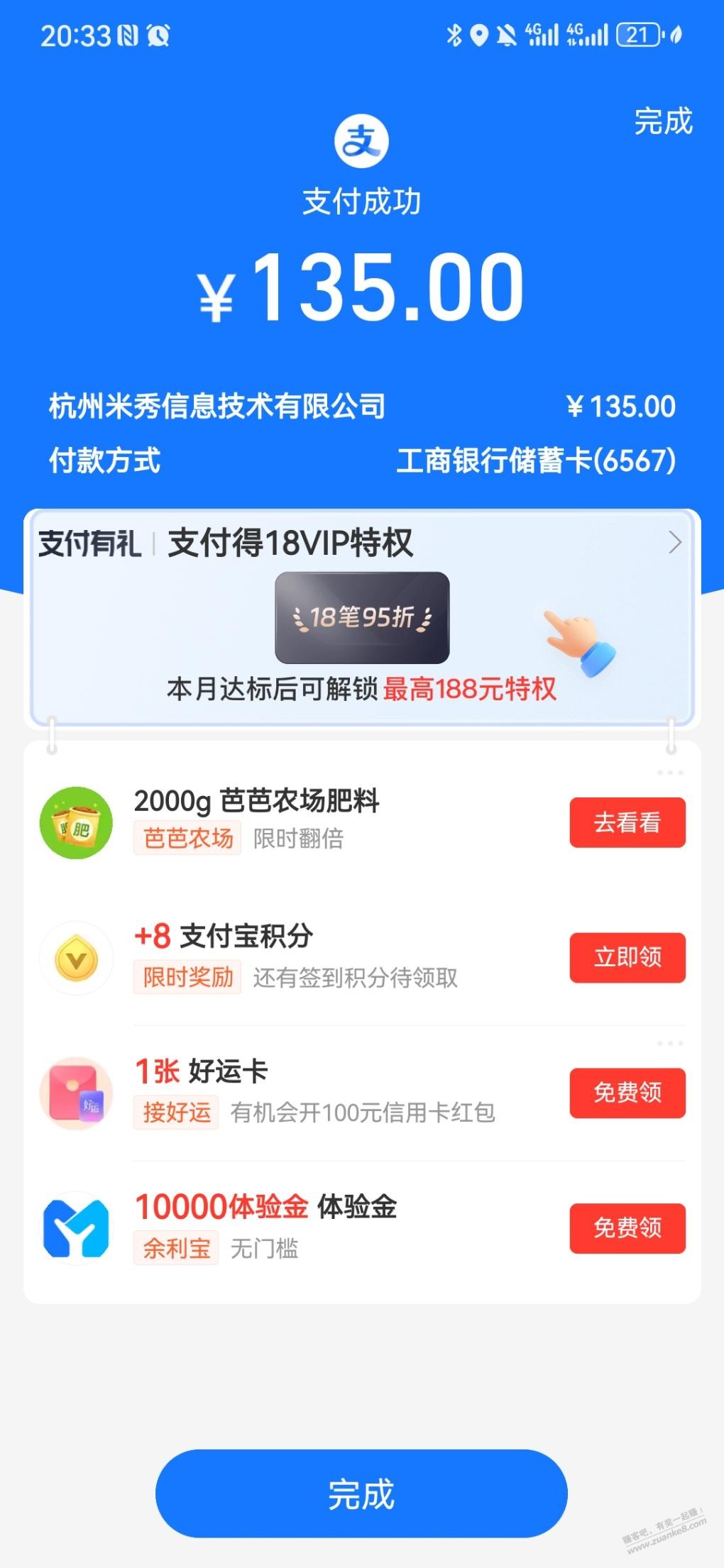Screen dimensions: 724x1568
Task: Tap the large blue 完成 button
Action: tap(361, 1494)
